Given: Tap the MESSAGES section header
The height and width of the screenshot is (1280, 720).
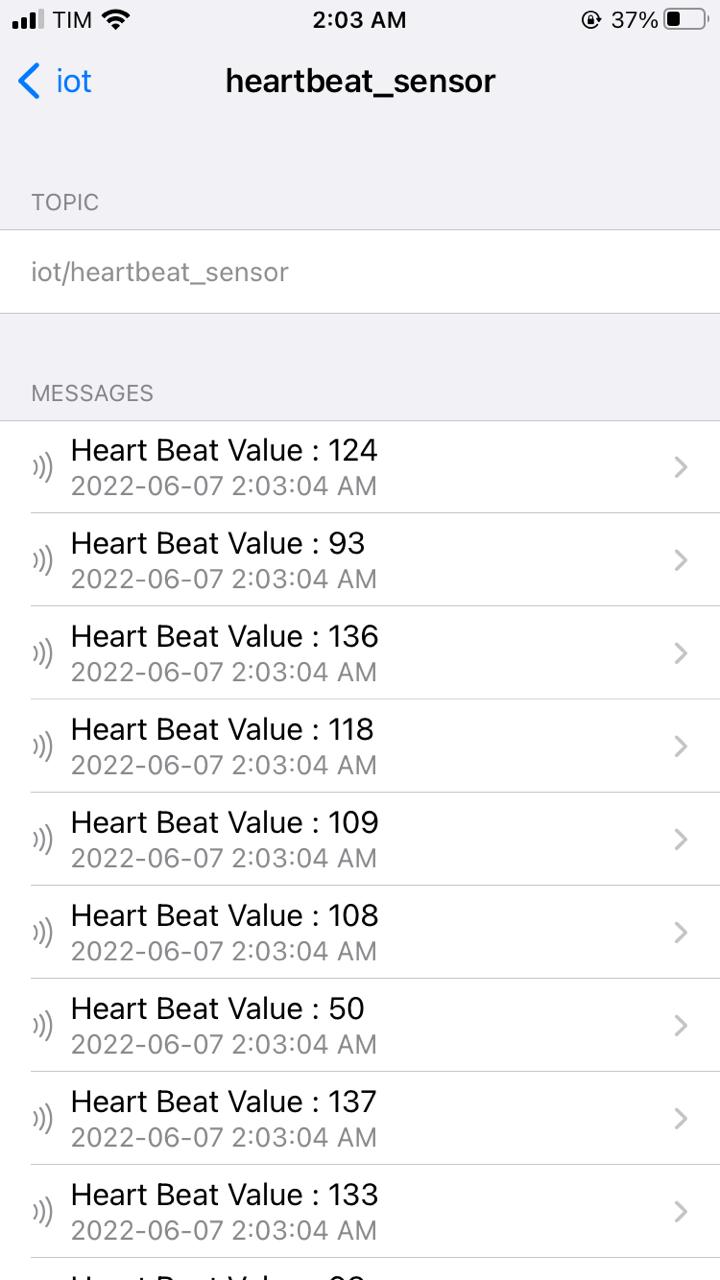Looking at the screenshot, I should pos(92,393).
